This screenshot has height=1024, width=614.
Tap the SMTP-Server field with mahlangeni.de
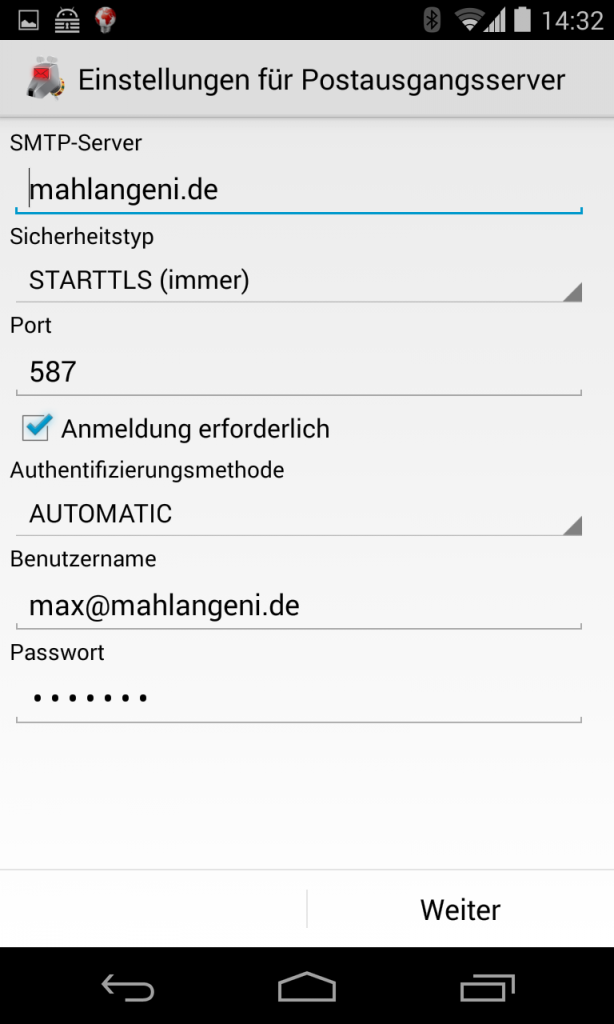[298, 189]
